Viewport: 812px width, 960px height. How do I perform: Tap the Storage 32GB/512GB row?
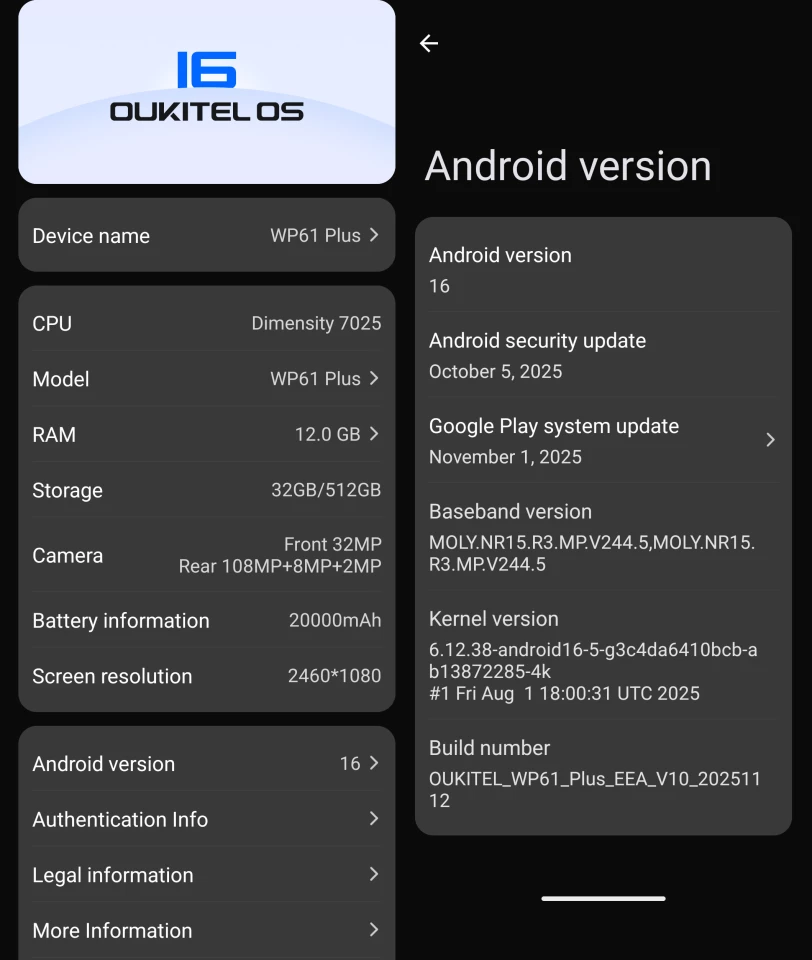206,490
